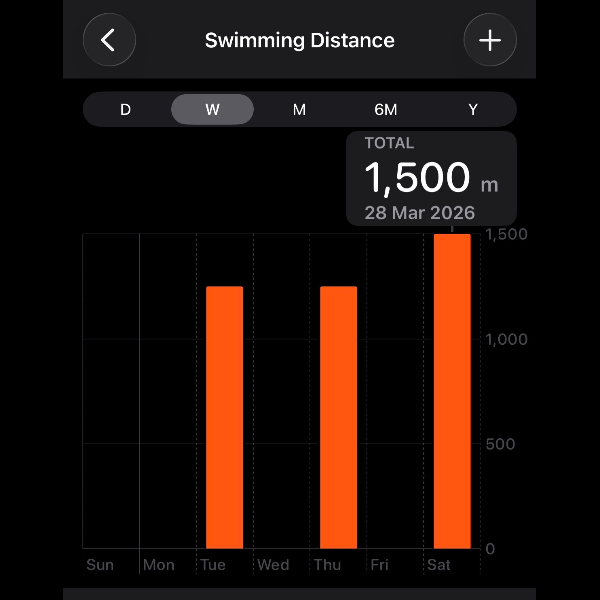Switch to the D day view
600x600 pixels.
(x=125, y=110)
